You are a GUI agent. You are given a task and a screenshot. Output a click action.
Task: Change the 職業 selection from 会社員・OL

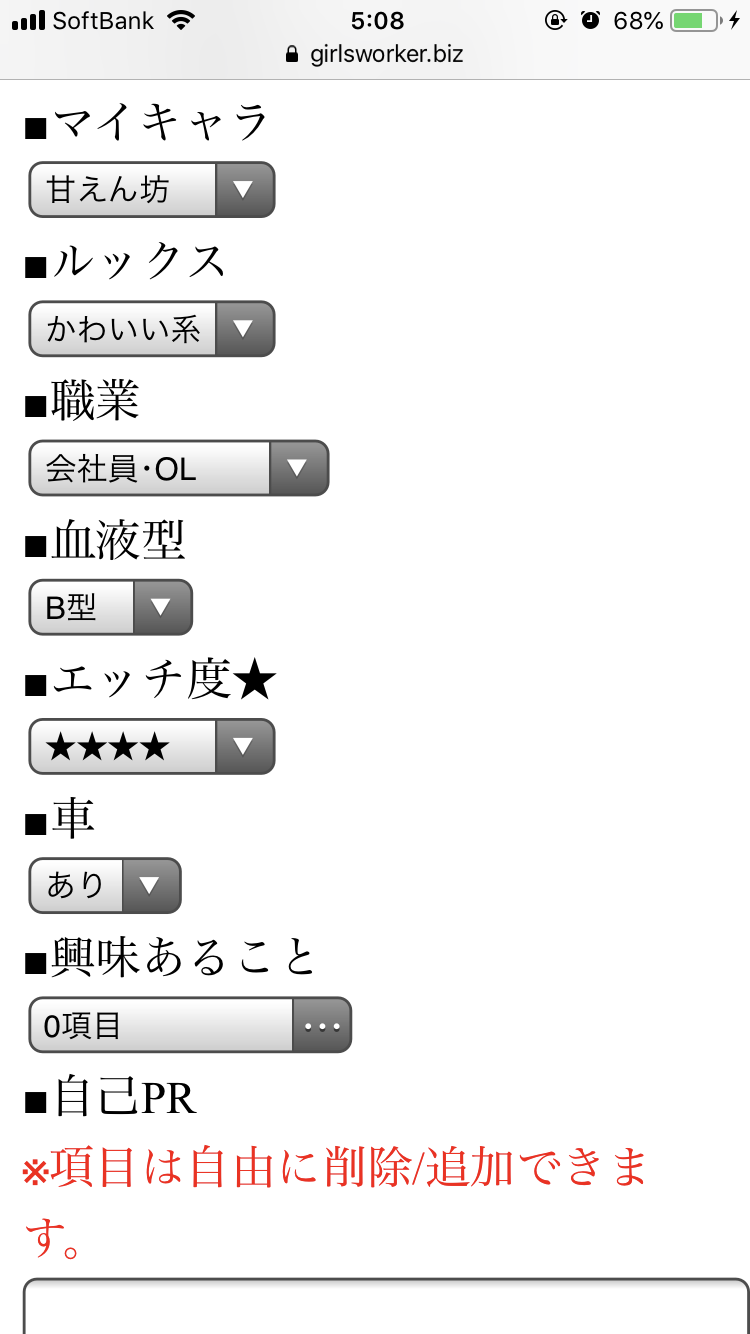tap(178, 468)
